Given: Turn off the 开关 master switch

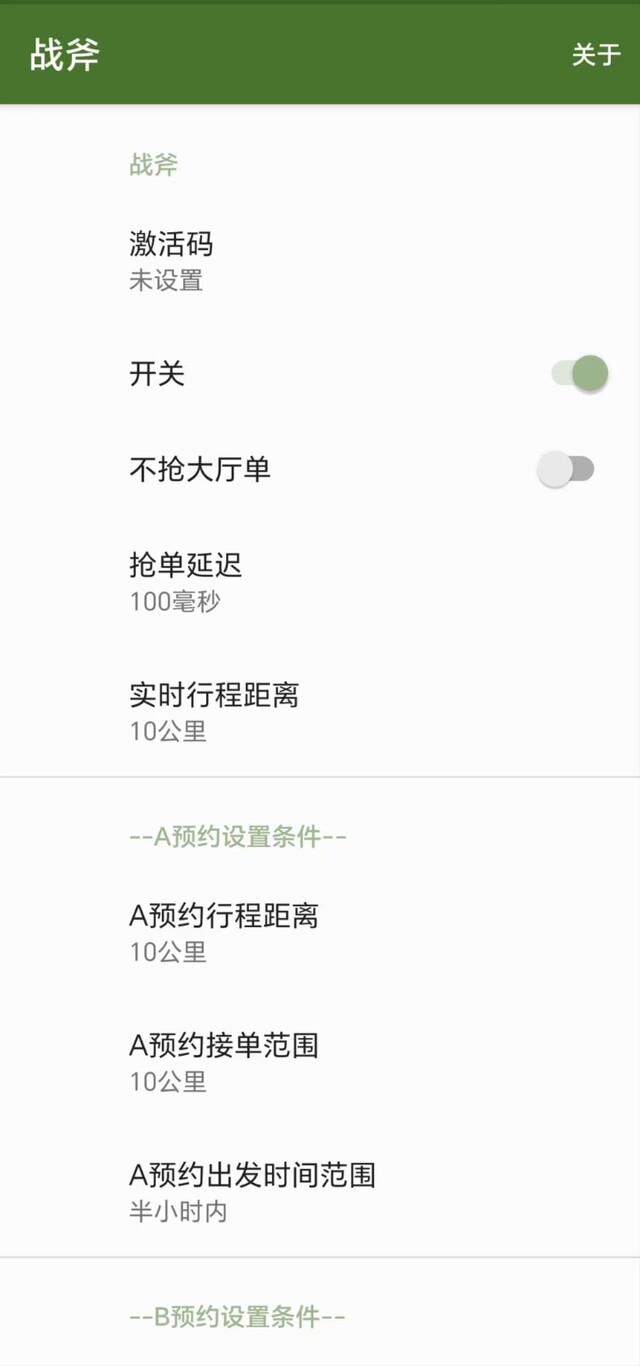Looking at the screenshot, I should tap(579, 374).
